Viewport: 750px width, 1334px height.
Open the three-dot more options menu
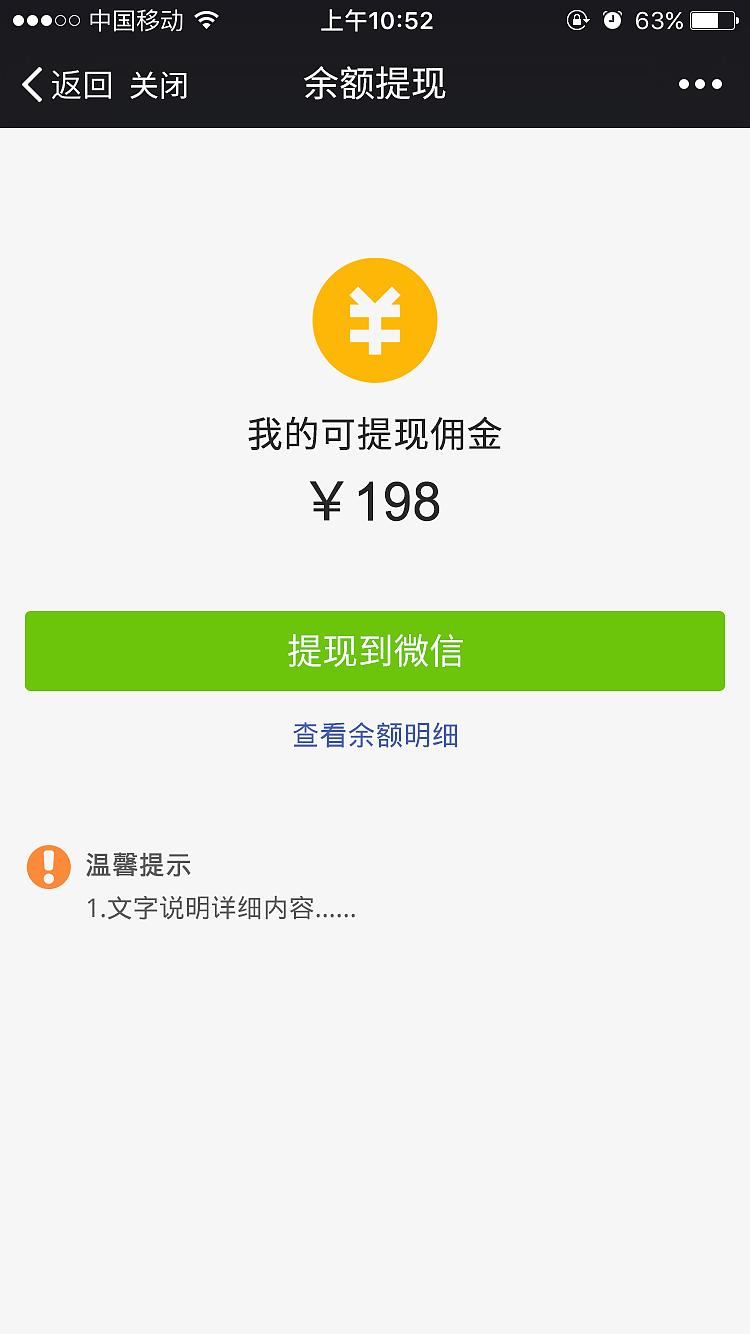point(701,84)
